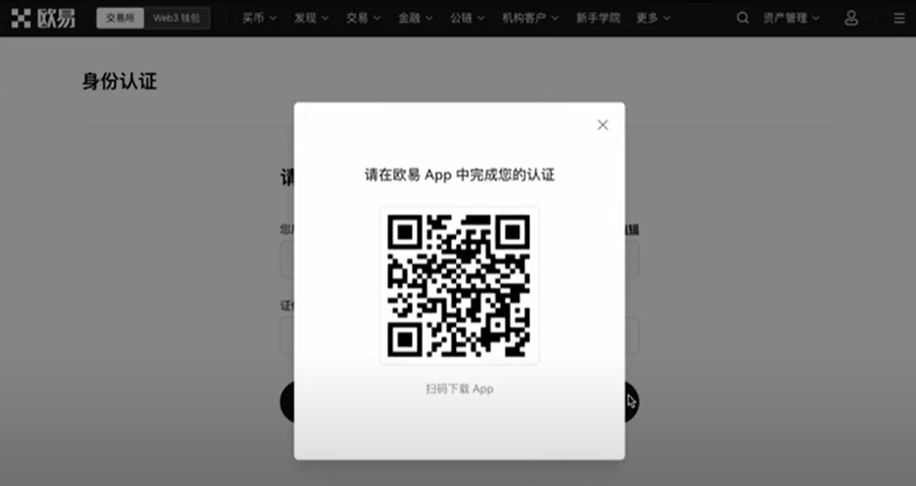This screenshot has width=916, height=486.
Task: Expand the 资产管理 dropdown
Action: click(x=791, y=18)
